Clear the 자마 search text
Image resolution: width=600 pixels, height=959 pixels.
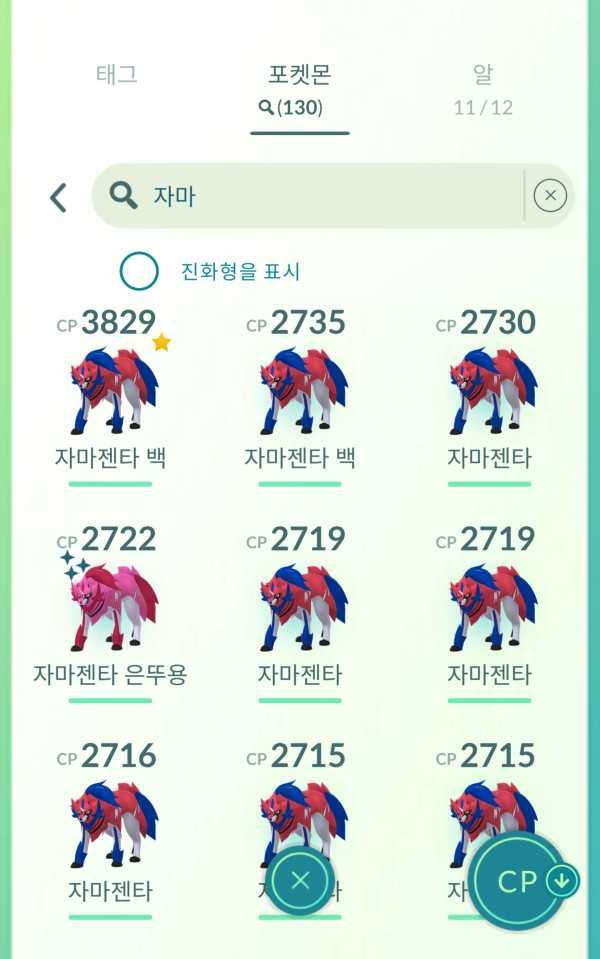[550, 196]
